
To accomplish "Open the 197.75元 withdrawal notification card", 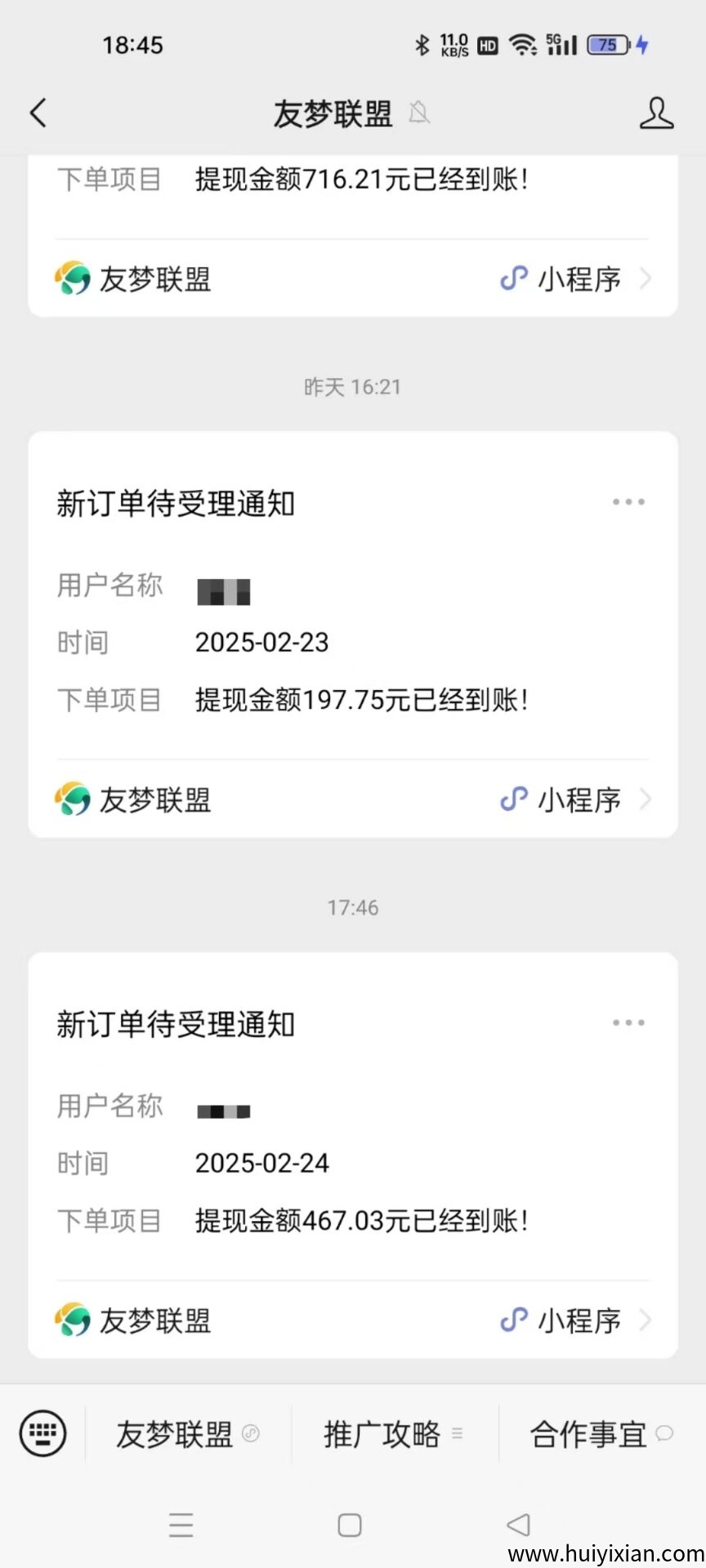I will 352,643.
